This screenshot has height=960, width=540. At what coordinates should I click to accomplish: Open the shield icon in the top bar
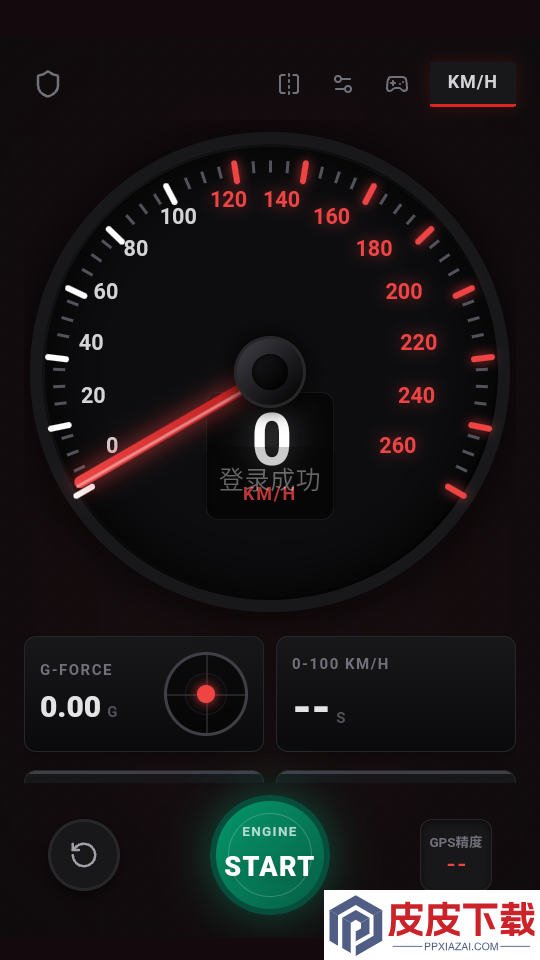pyautogui.click(x=48, y=84)
